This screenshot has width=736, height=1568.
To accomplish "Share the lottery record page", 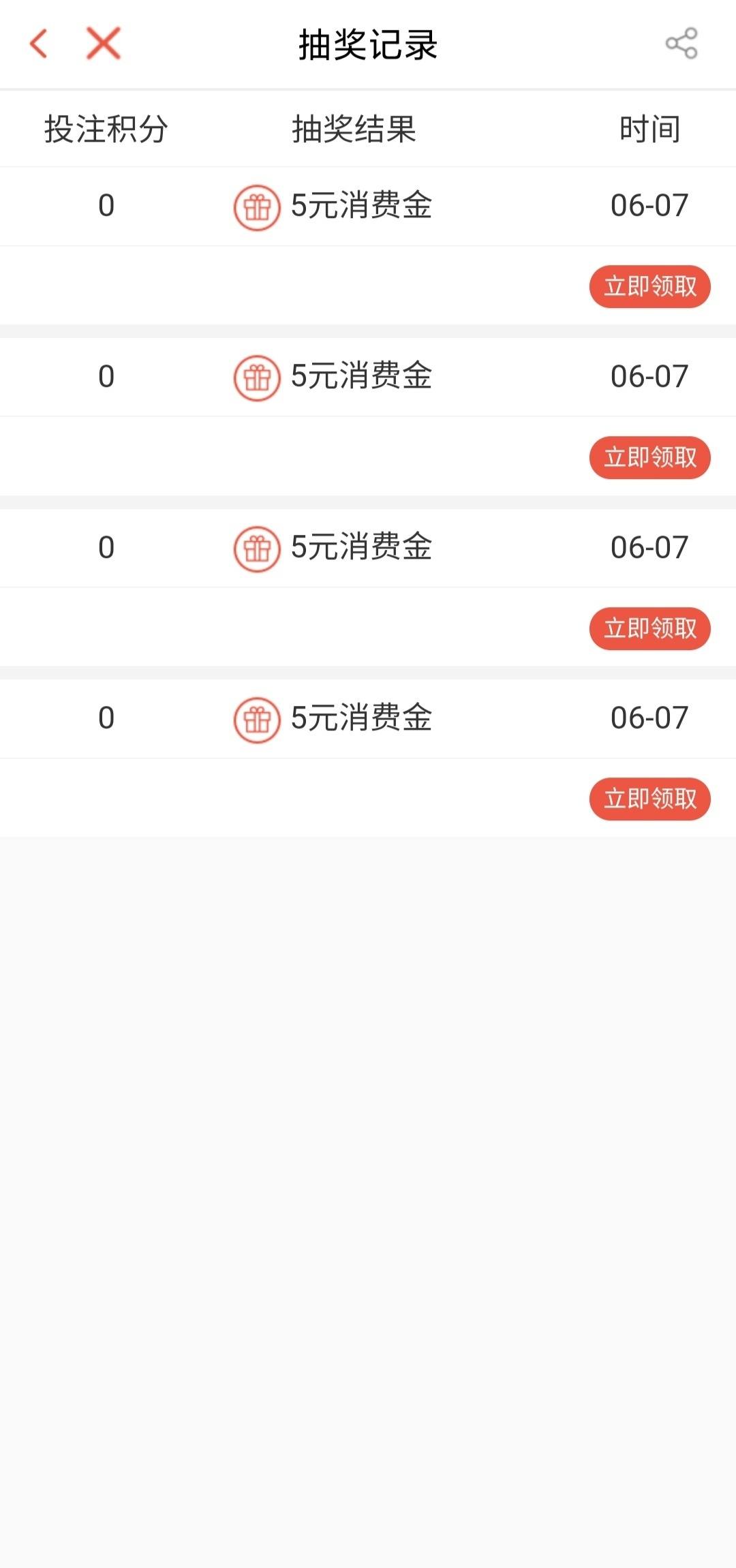I will click(681, 44).
